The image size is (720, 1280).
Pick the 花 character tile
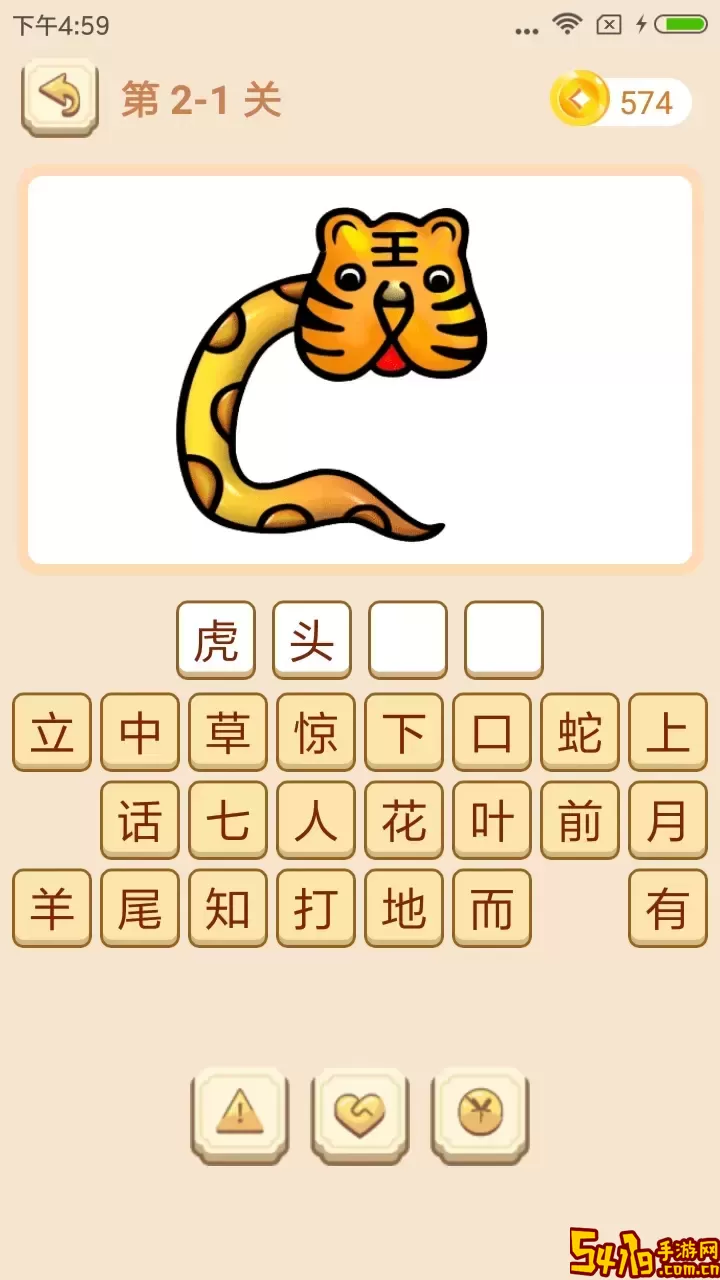point(404,821)
